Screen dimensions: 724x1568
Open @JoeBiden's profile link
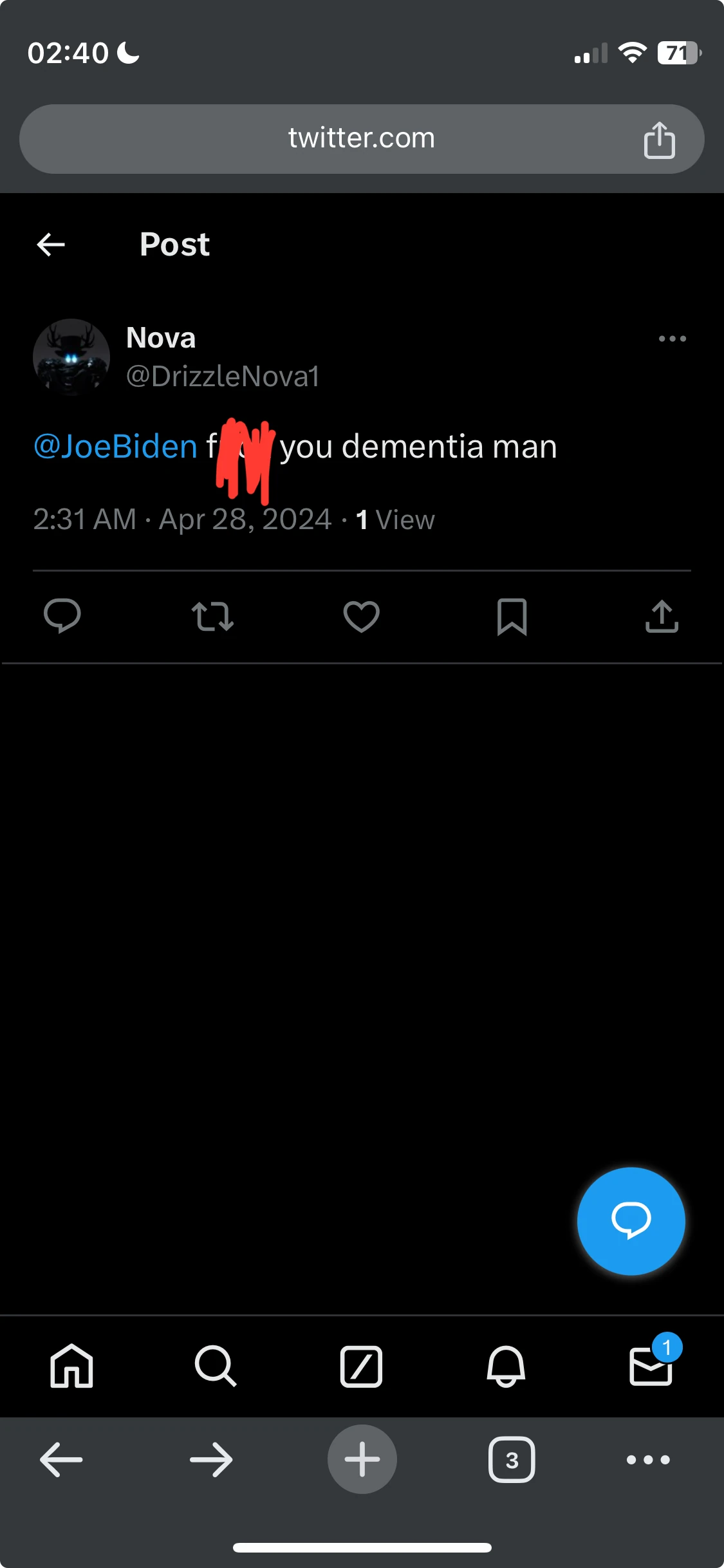(116, 445)
